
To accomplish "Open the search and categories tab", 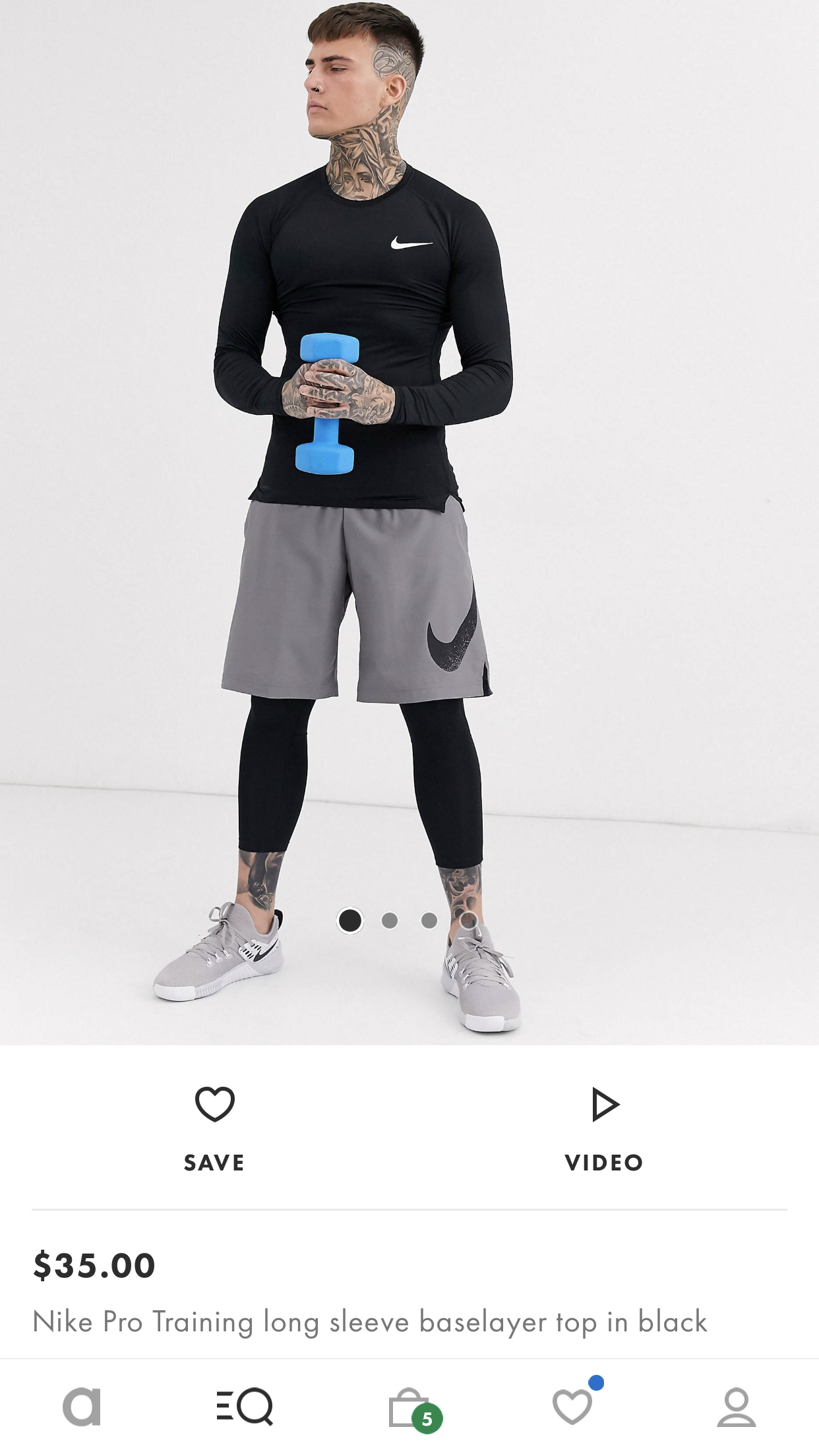I will click(245, 1407).
